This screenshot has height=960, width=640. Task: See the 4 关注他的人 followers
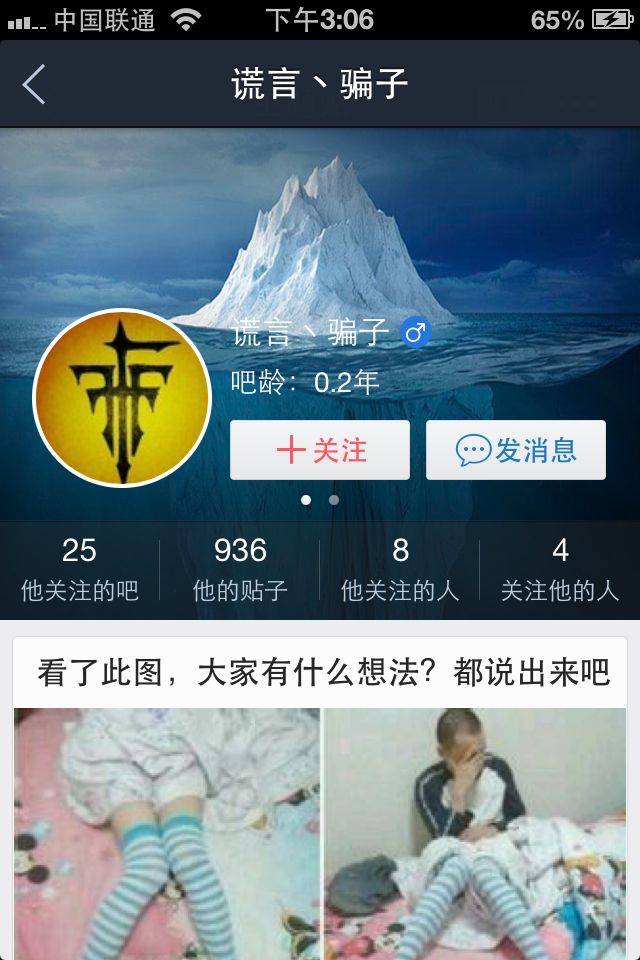click(560, 570)
